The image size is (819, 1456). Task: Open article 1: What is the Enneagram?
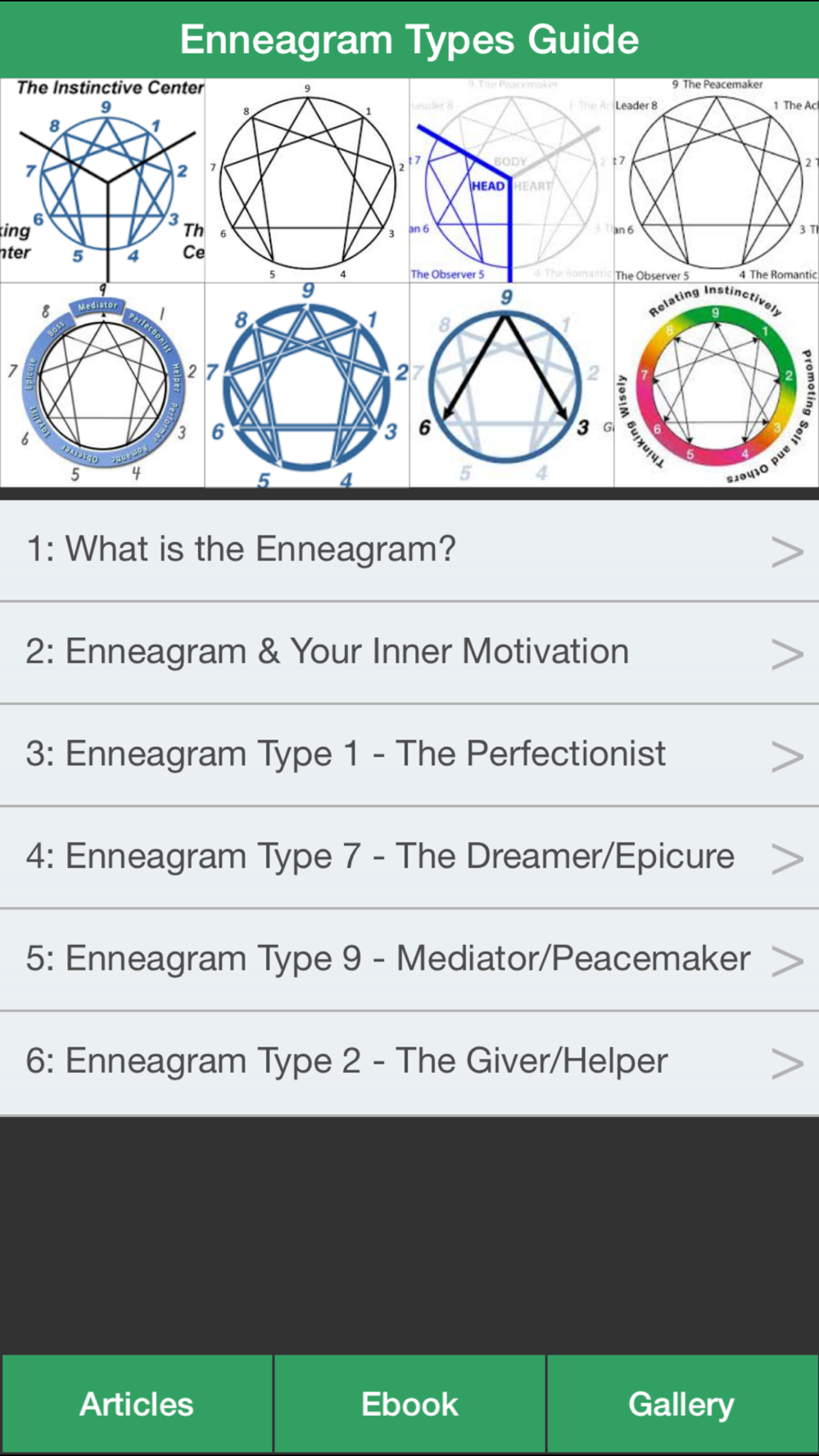pos(409,550)
